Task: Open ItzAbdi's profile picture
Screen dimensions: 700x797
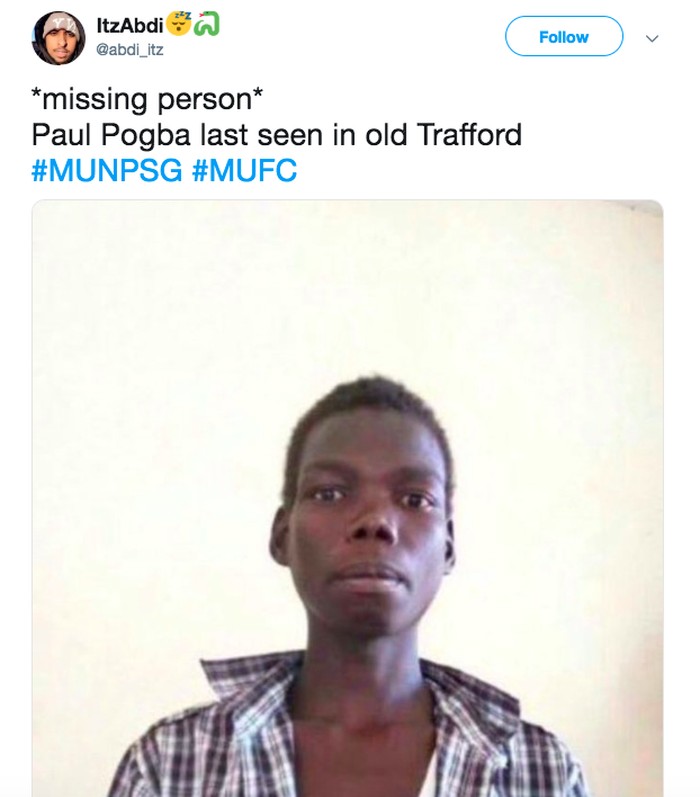Action: pos(58,38)
